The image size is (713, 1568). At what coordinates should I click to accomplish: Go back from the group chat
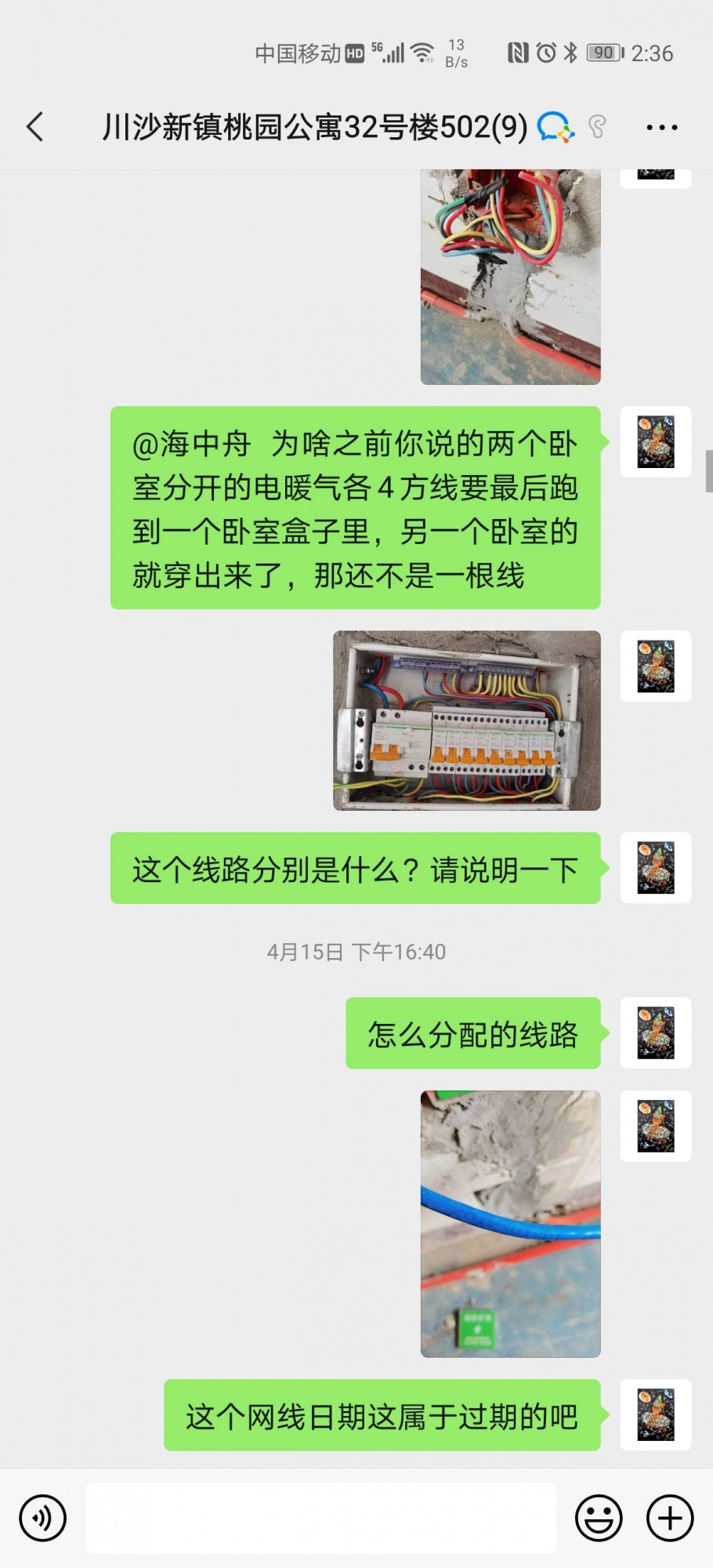click(x=35, y=126)
